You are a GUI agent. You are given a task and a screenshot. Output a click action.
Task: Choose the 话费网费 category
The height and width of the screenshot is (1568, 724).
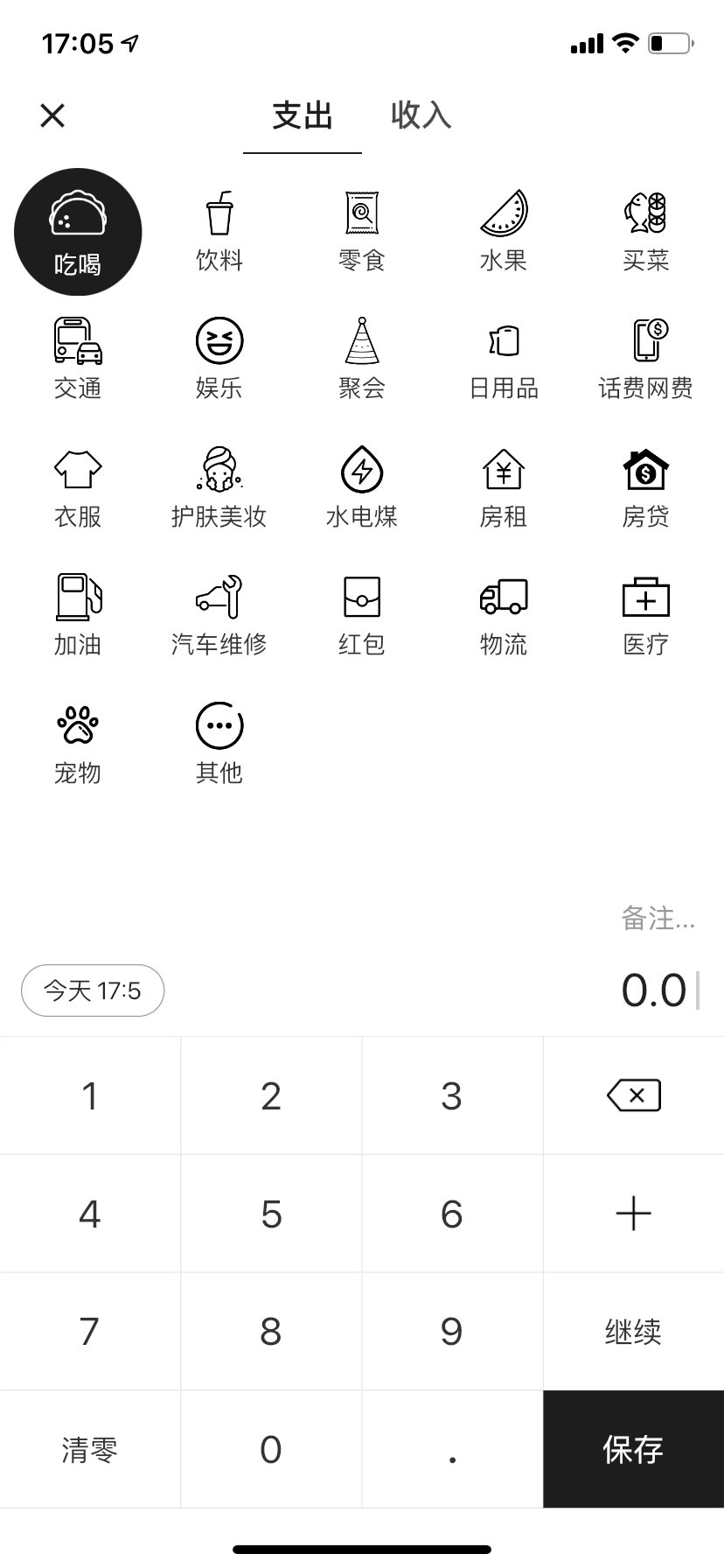[x=645, y=359]
